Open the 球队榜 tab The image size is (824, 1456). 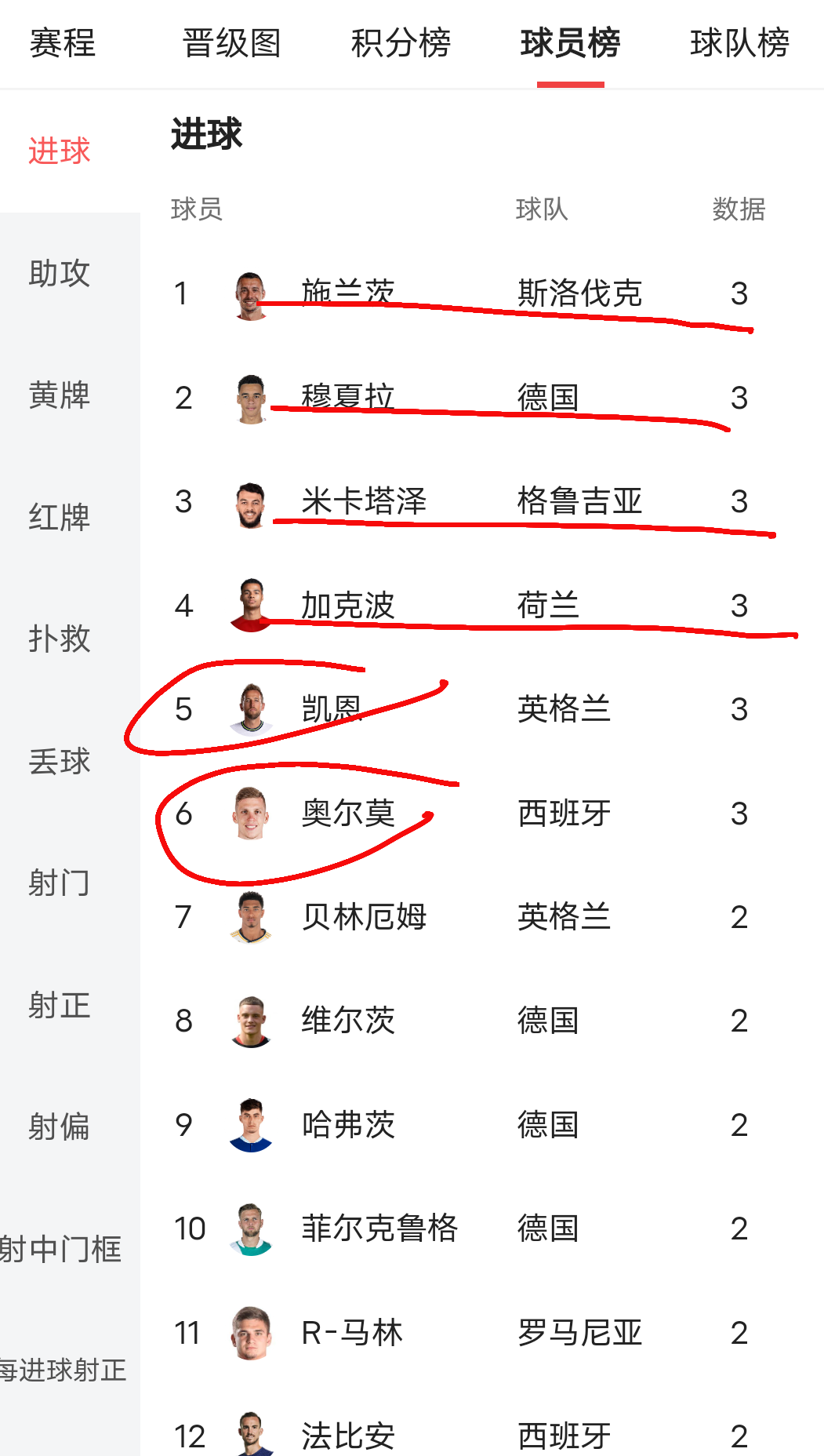click(739, 43)
